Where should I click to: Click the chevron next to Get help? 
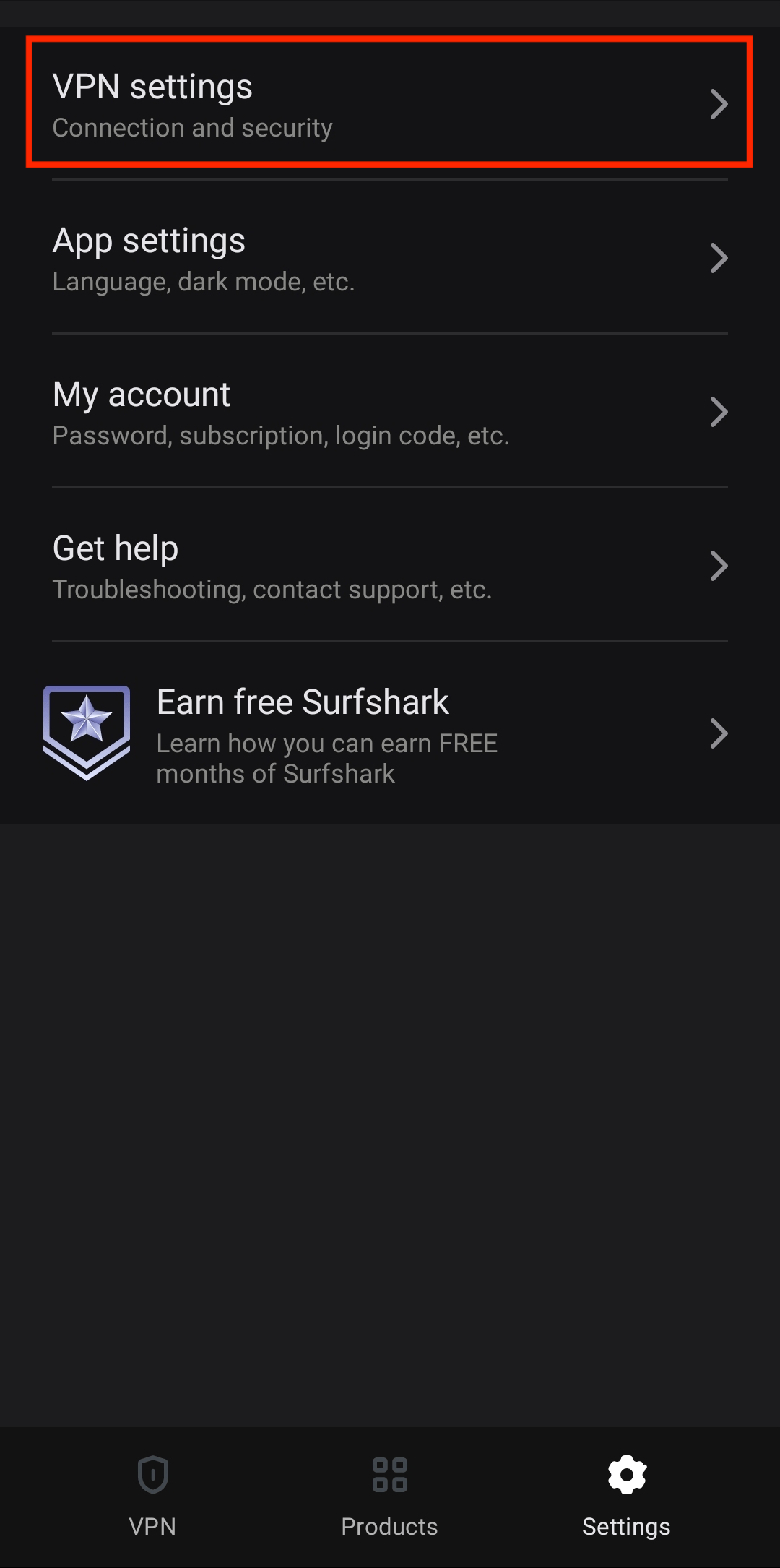coord(720,566)
